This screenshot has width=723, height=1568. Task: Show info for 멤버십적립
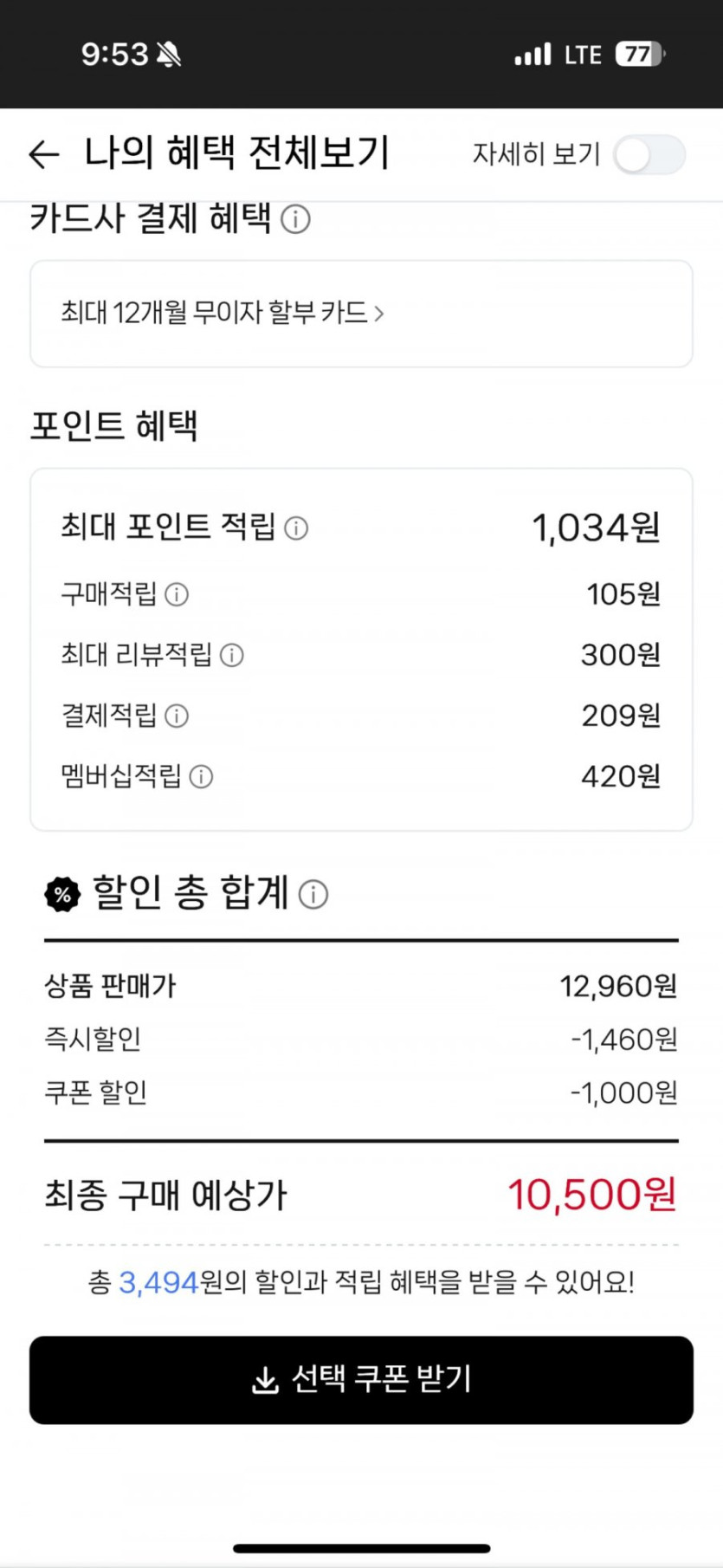click(x=201, y=777)
